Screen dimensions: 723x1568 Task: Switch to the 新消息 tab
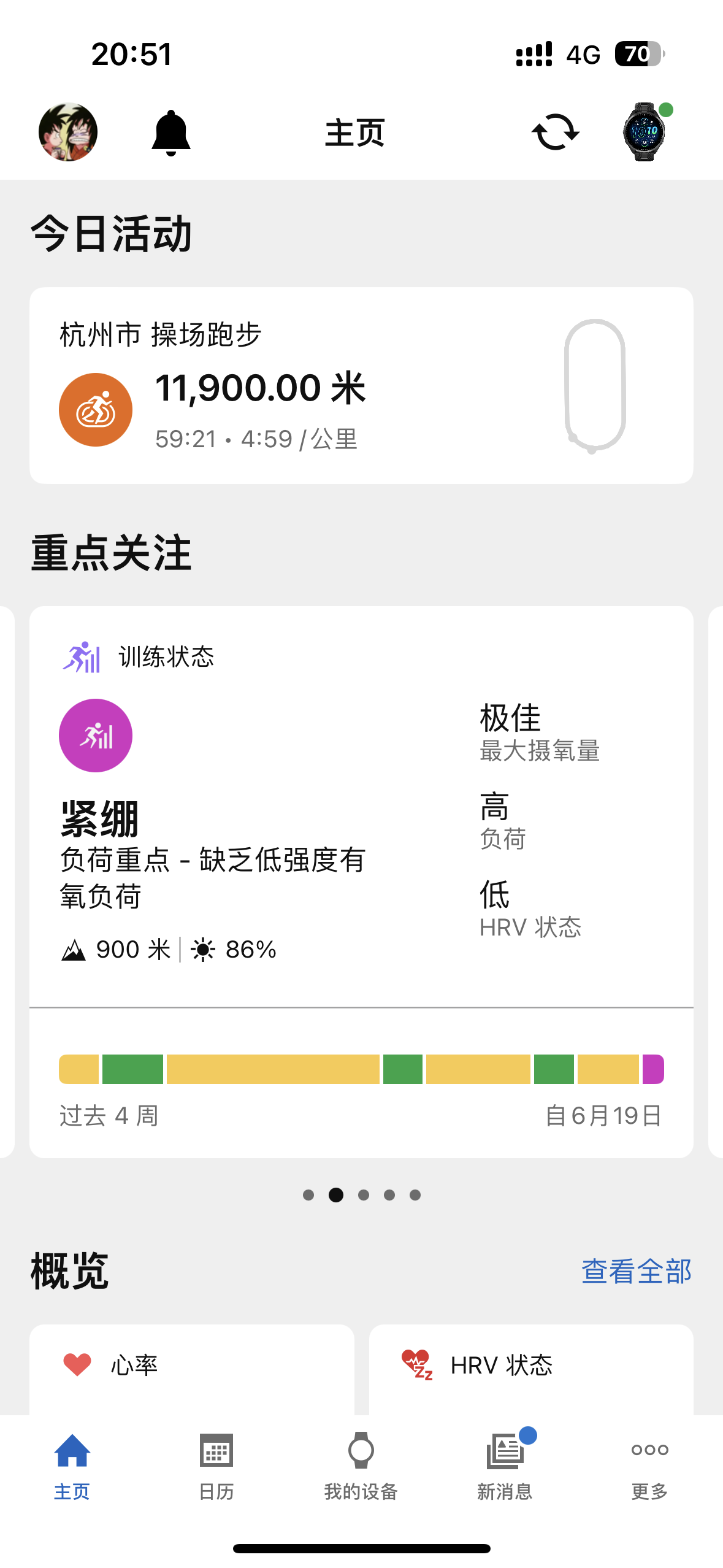click(x=505, y=1467)
